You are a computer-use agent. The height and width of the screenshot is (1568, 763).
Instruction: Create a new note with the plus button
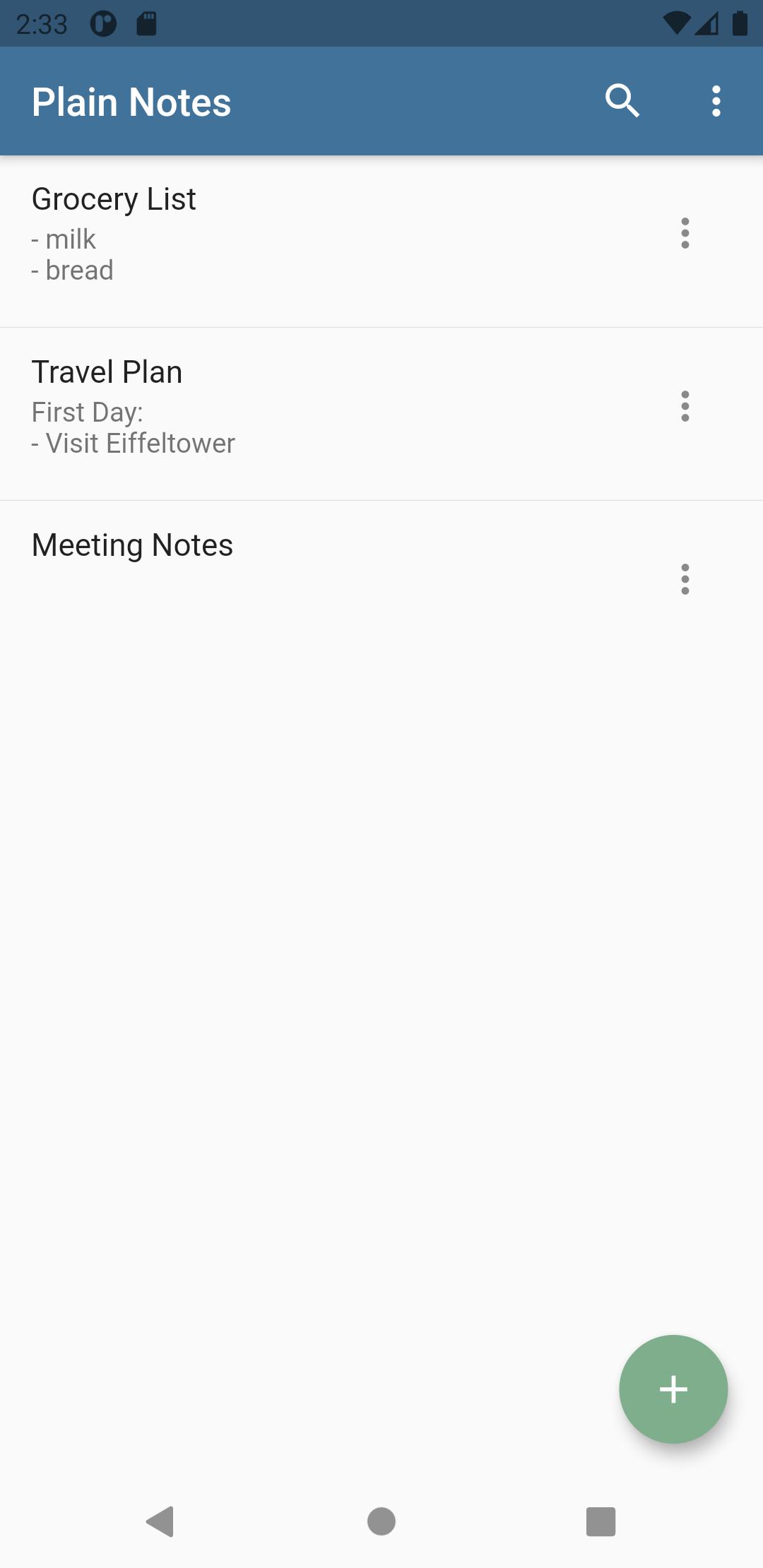tap(673, 1389)
